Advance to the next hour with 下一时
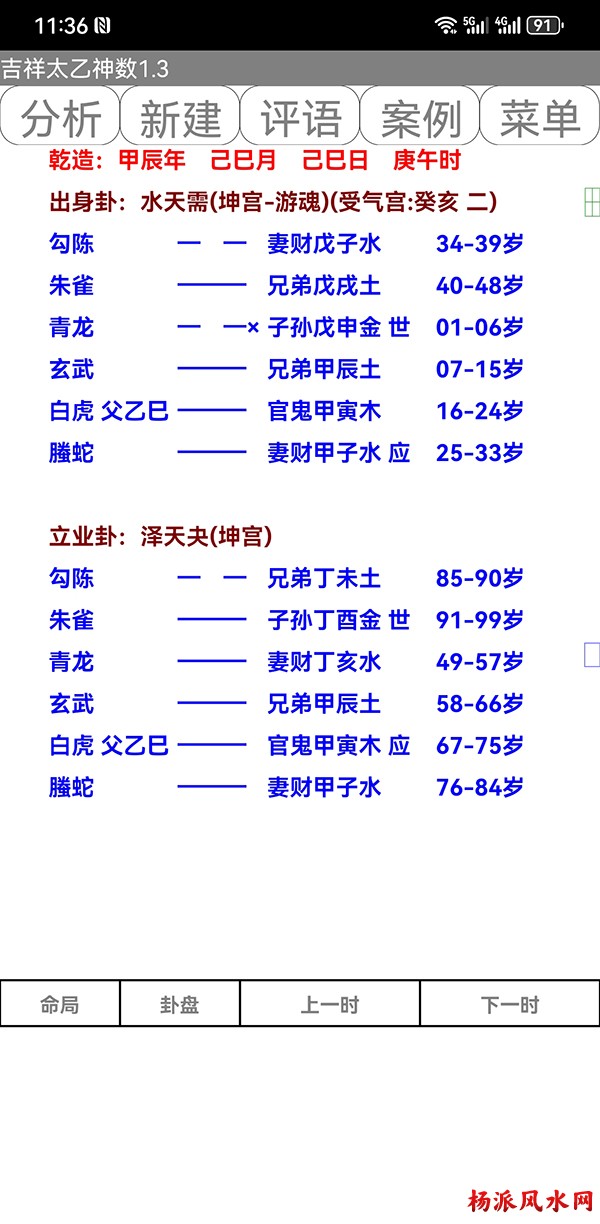Screen dimensions: 600x1224 click(510, 1004)
